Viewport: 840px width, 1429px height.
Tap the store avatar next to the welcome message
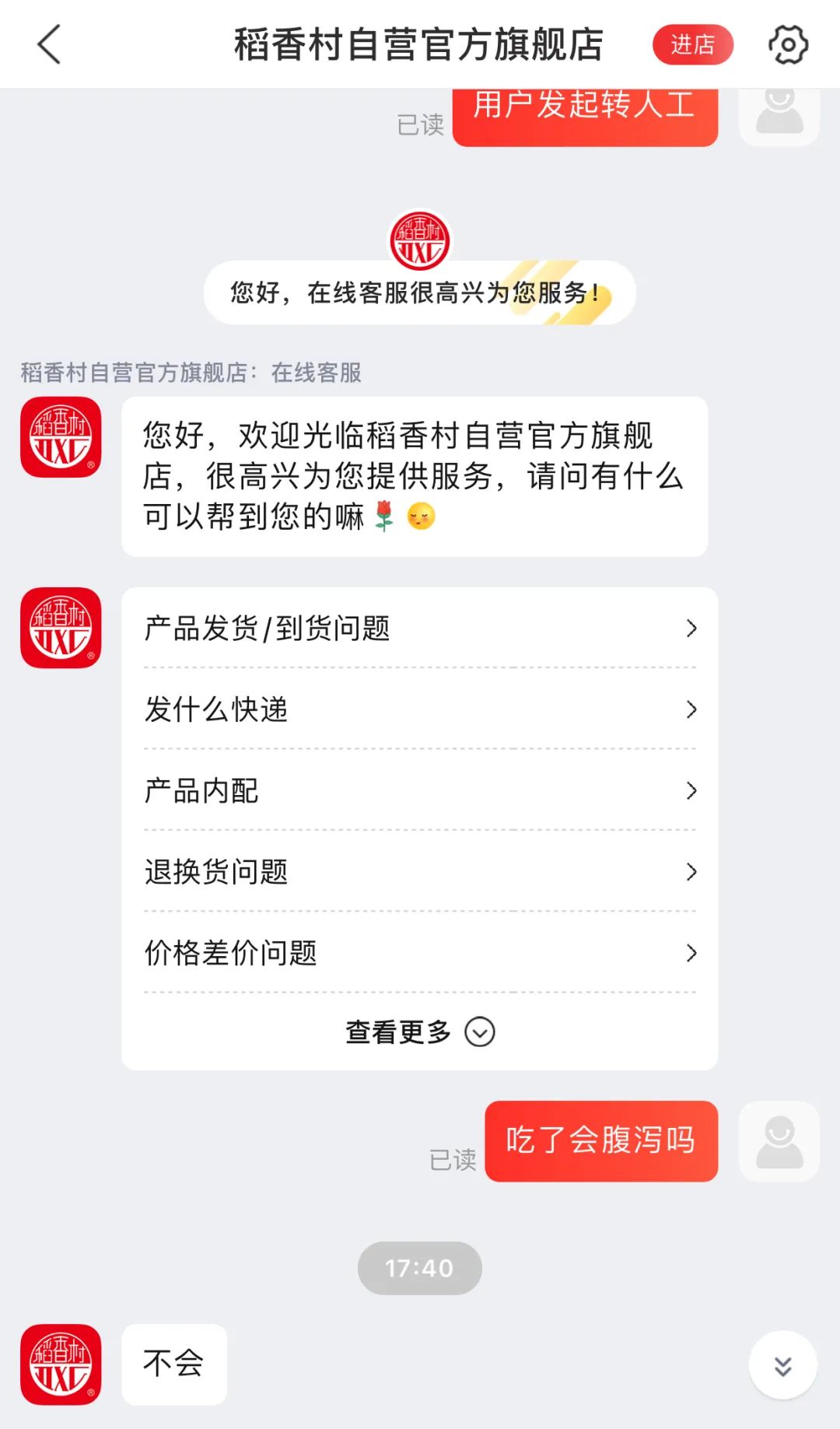pyautogui.click(x=61, y=437)
